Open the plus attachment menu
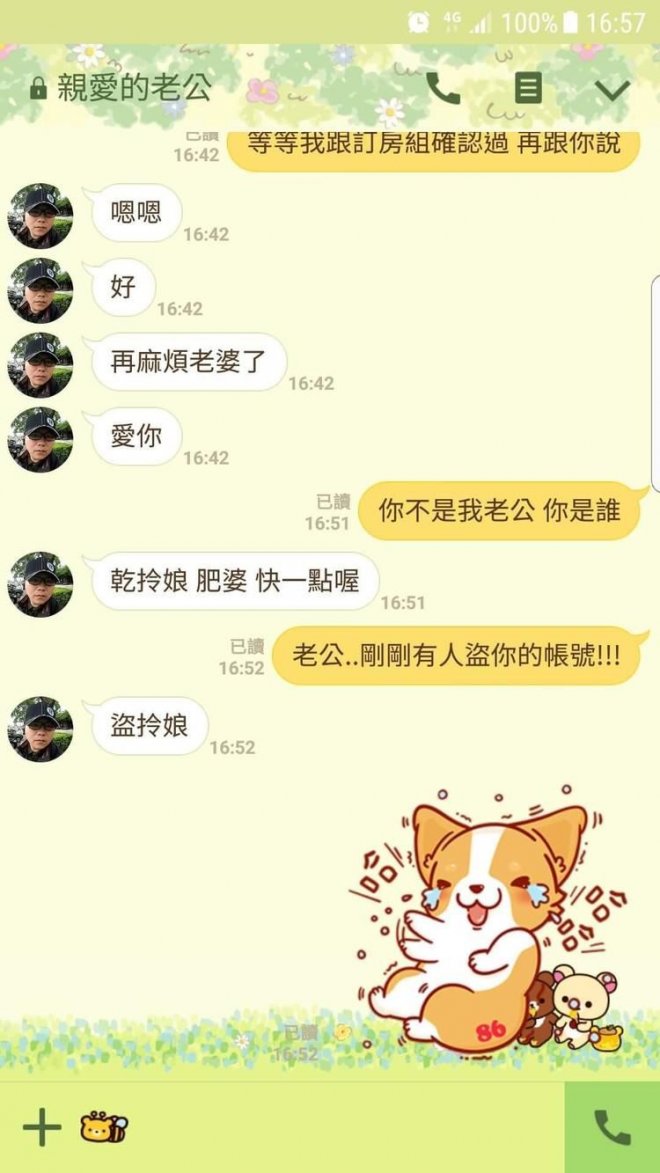Viewport: 660px width, 1173px height. pos(41,1127)
